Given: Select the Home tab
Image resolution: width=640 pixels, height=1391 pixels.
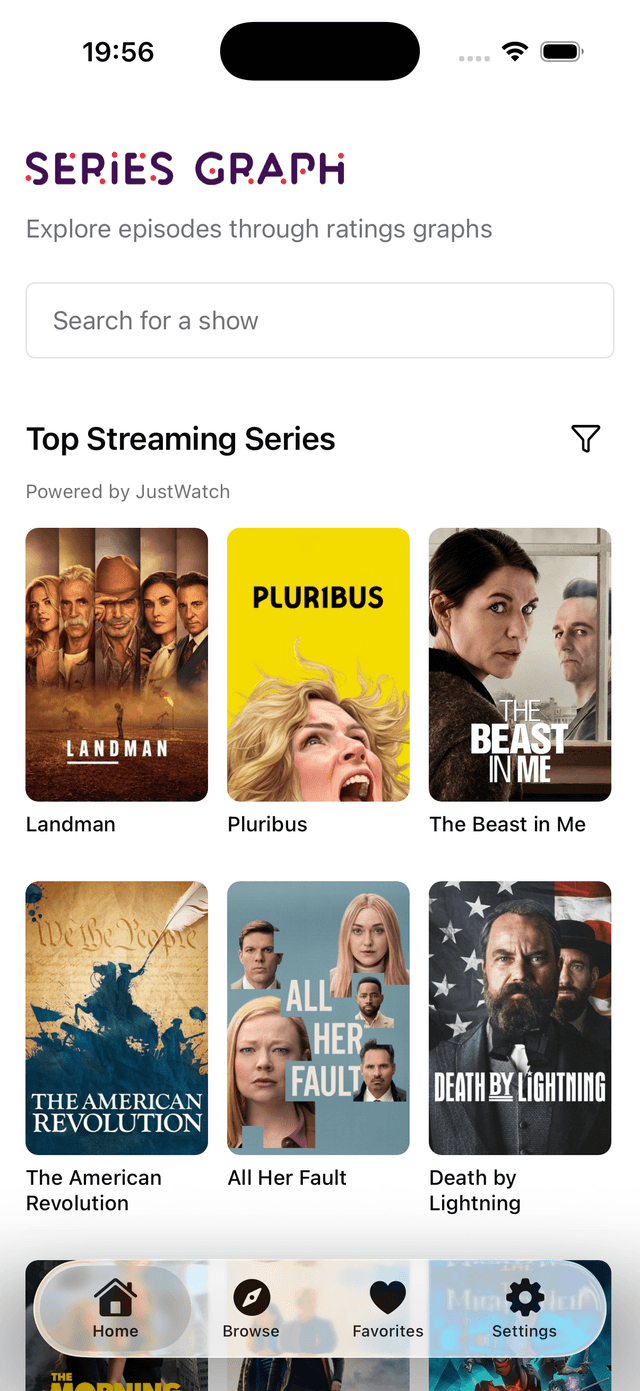Looking at the screenshot, I should click(115, 1310).
